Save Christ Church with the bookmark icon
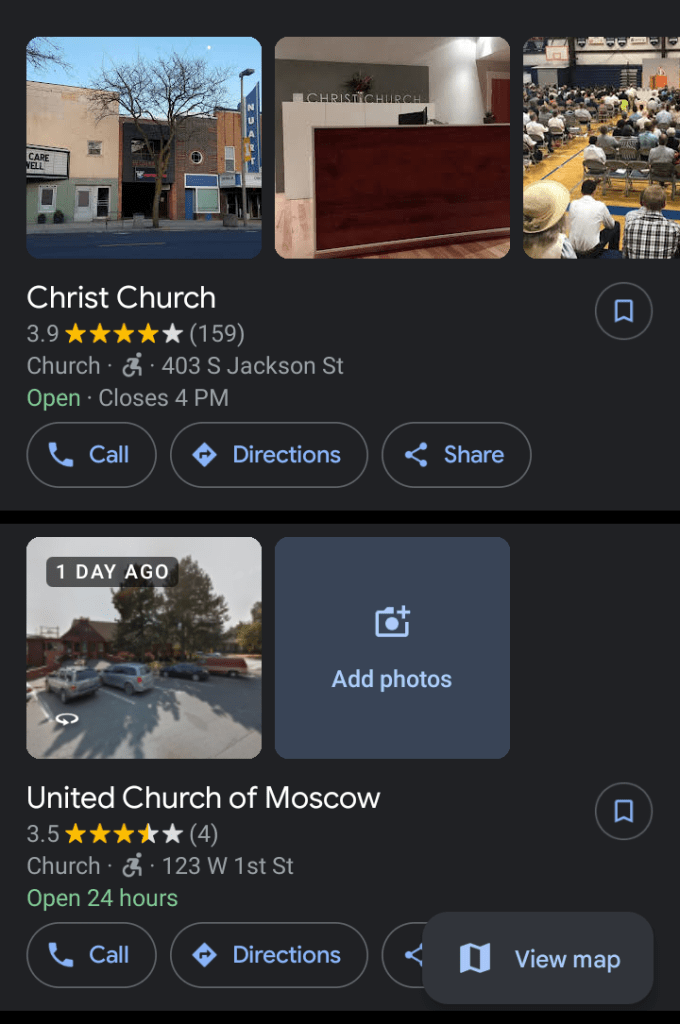Viewport: 680px width, 1024px height. point(623,312)
